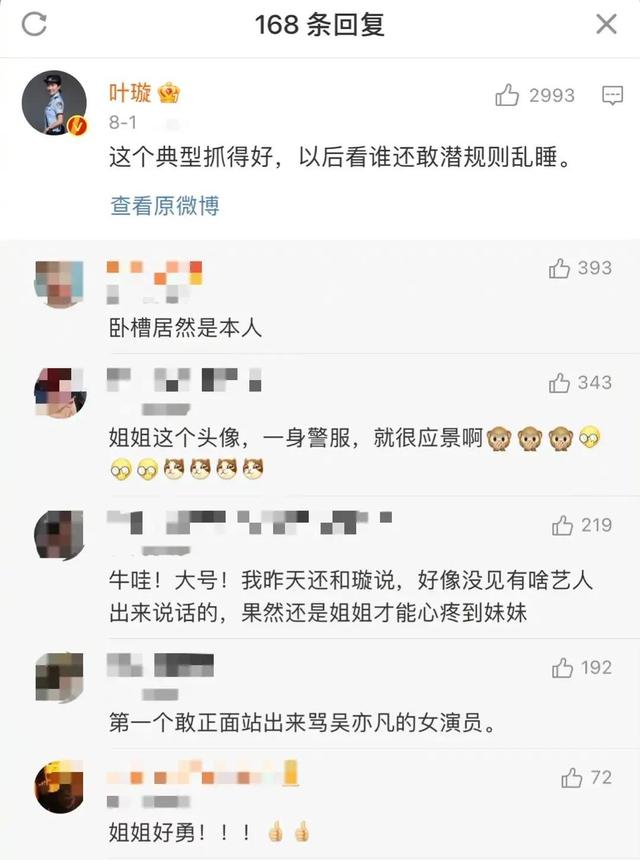The width and height of the screenshot is (640, 860).
Task: Like 叶璇's comment with 2993 likes
Action: pos(509,95)
